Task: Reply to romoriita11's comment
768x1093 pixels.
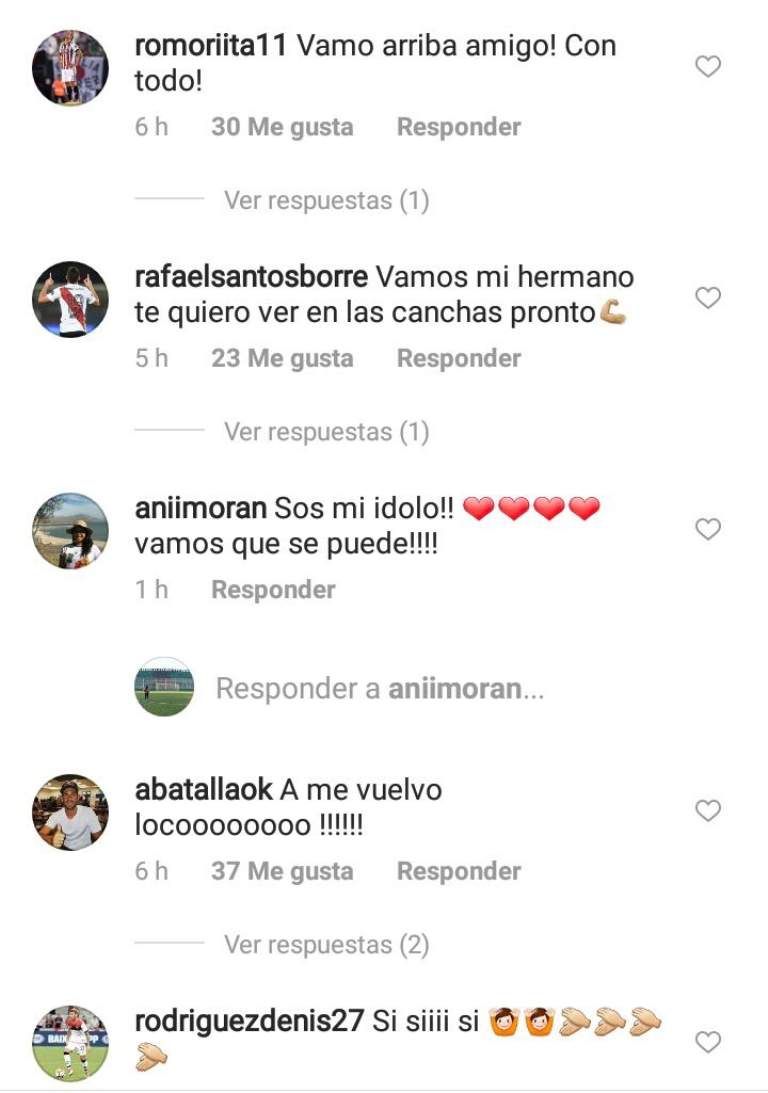Action: [458, 127]
